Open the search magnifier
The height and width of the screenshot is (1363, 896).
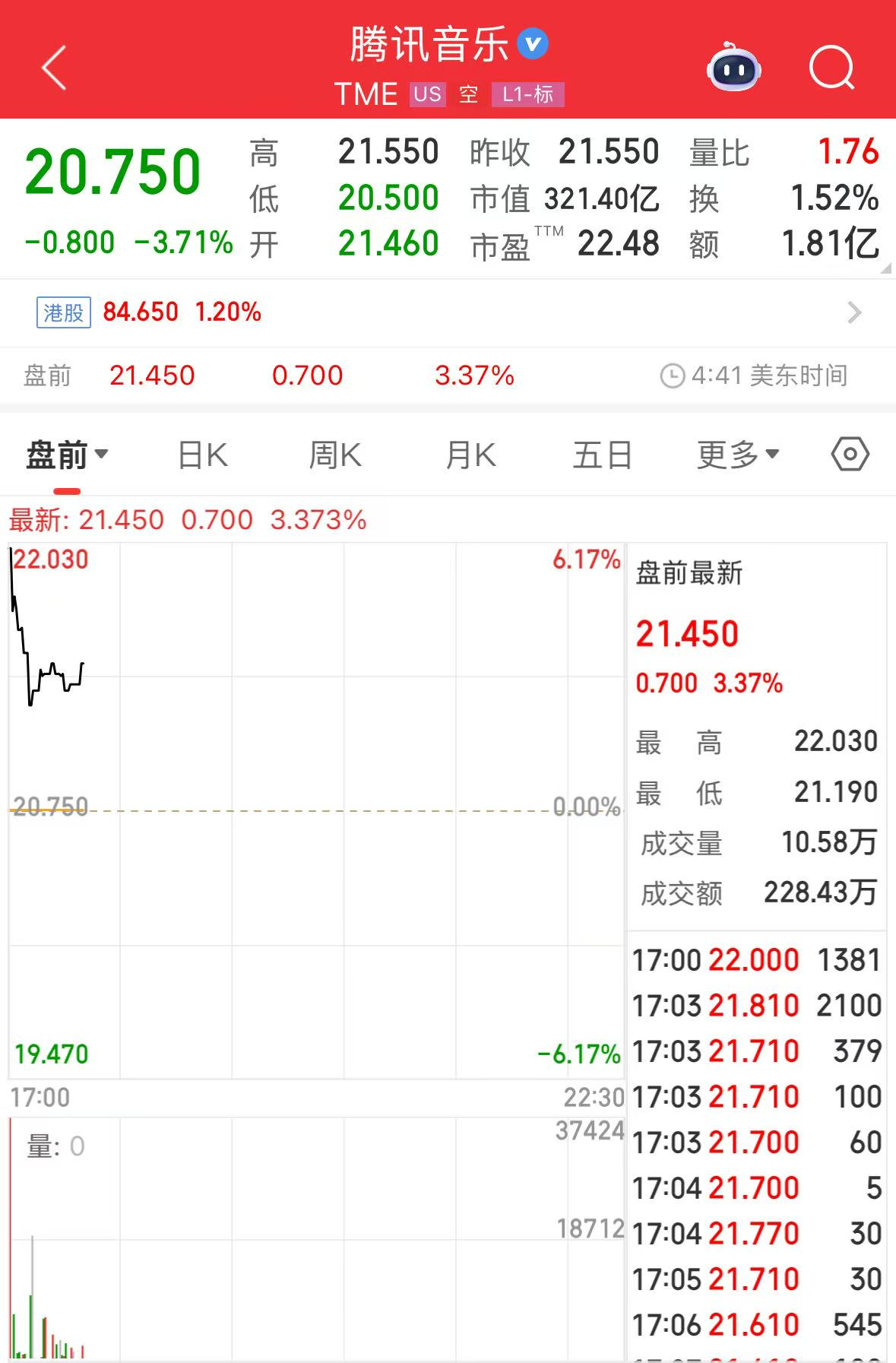tap(831, 68)
